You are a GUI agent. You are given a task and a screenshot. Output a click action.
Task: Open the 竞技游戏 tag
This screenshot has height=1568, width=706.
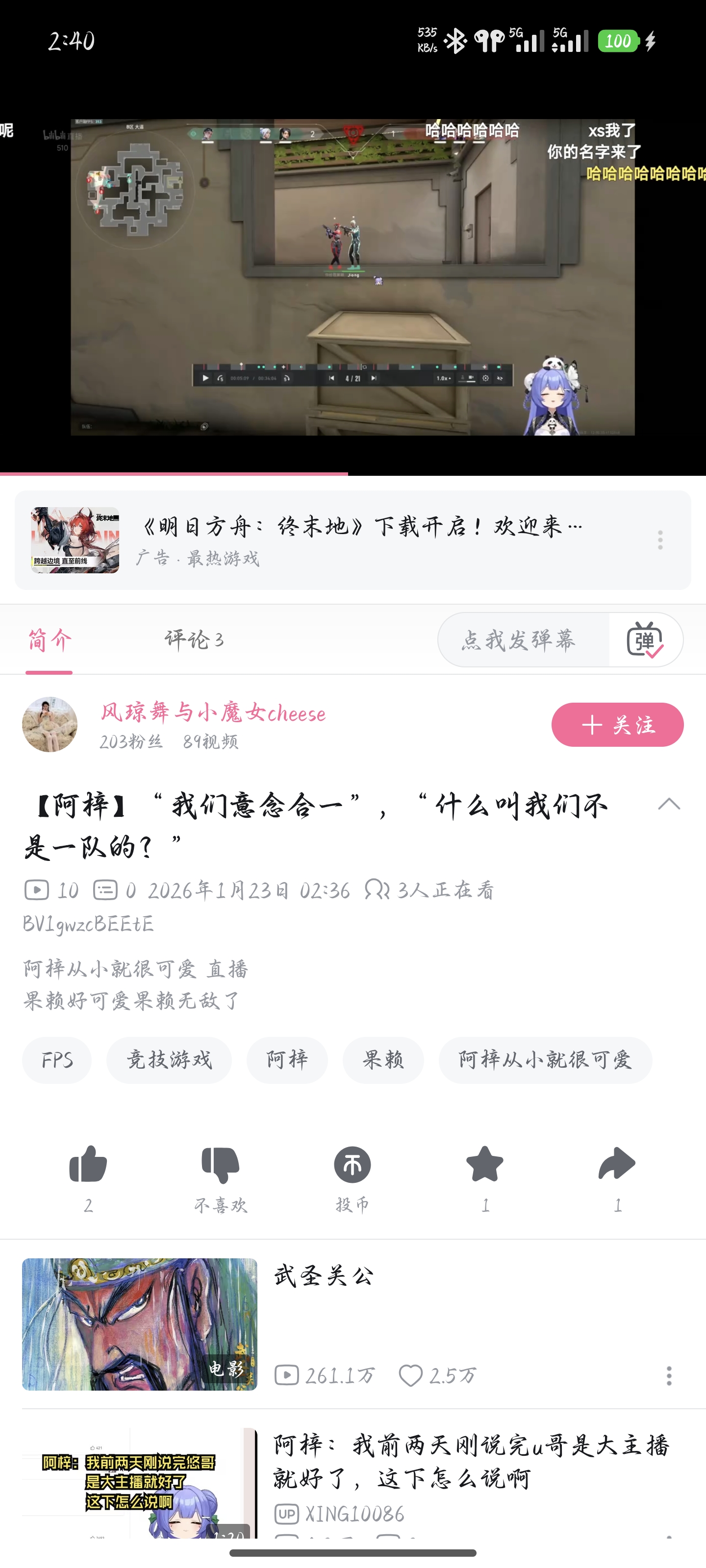pyautogui.click(x=169, y=1060)
